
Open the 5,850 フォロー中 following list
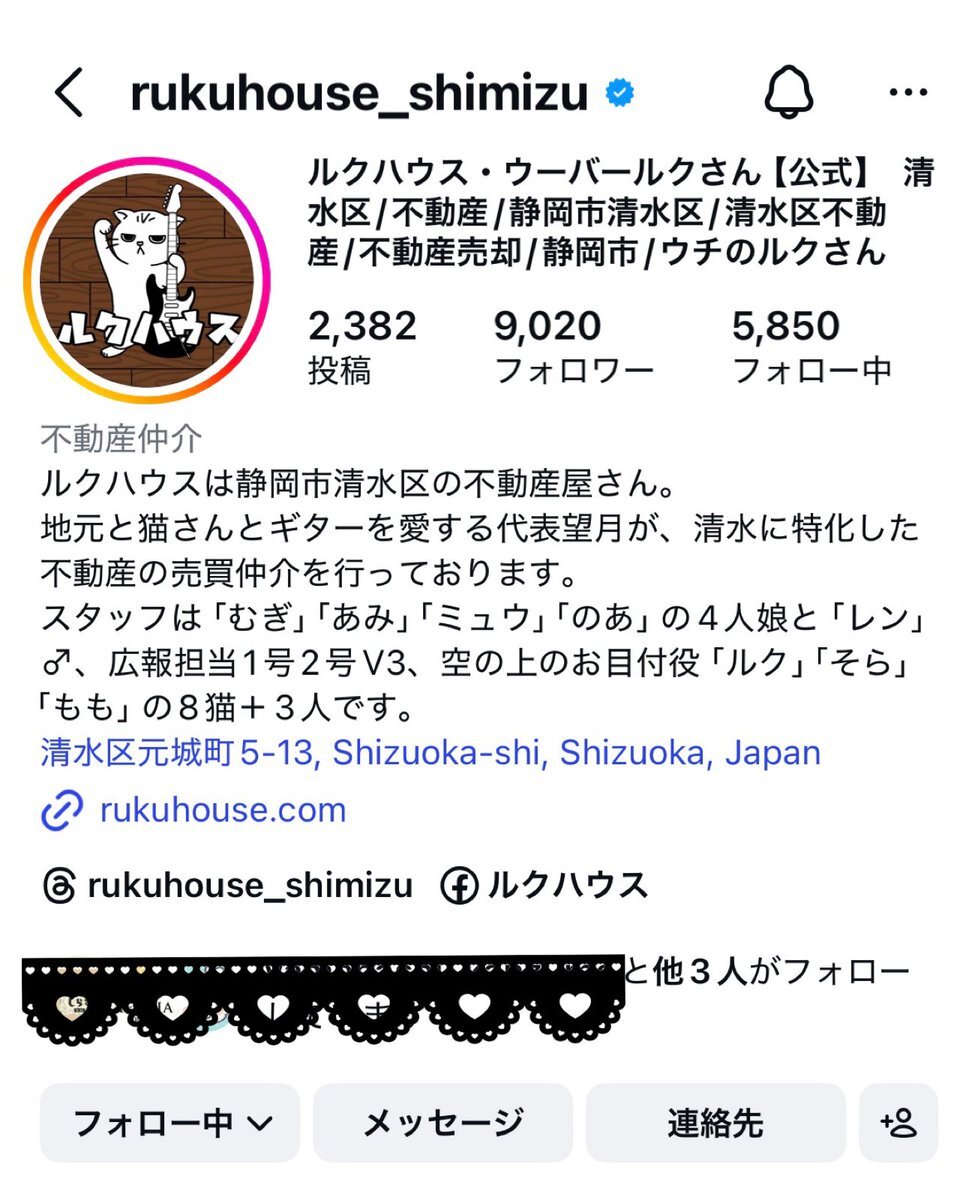pos(812,346)
